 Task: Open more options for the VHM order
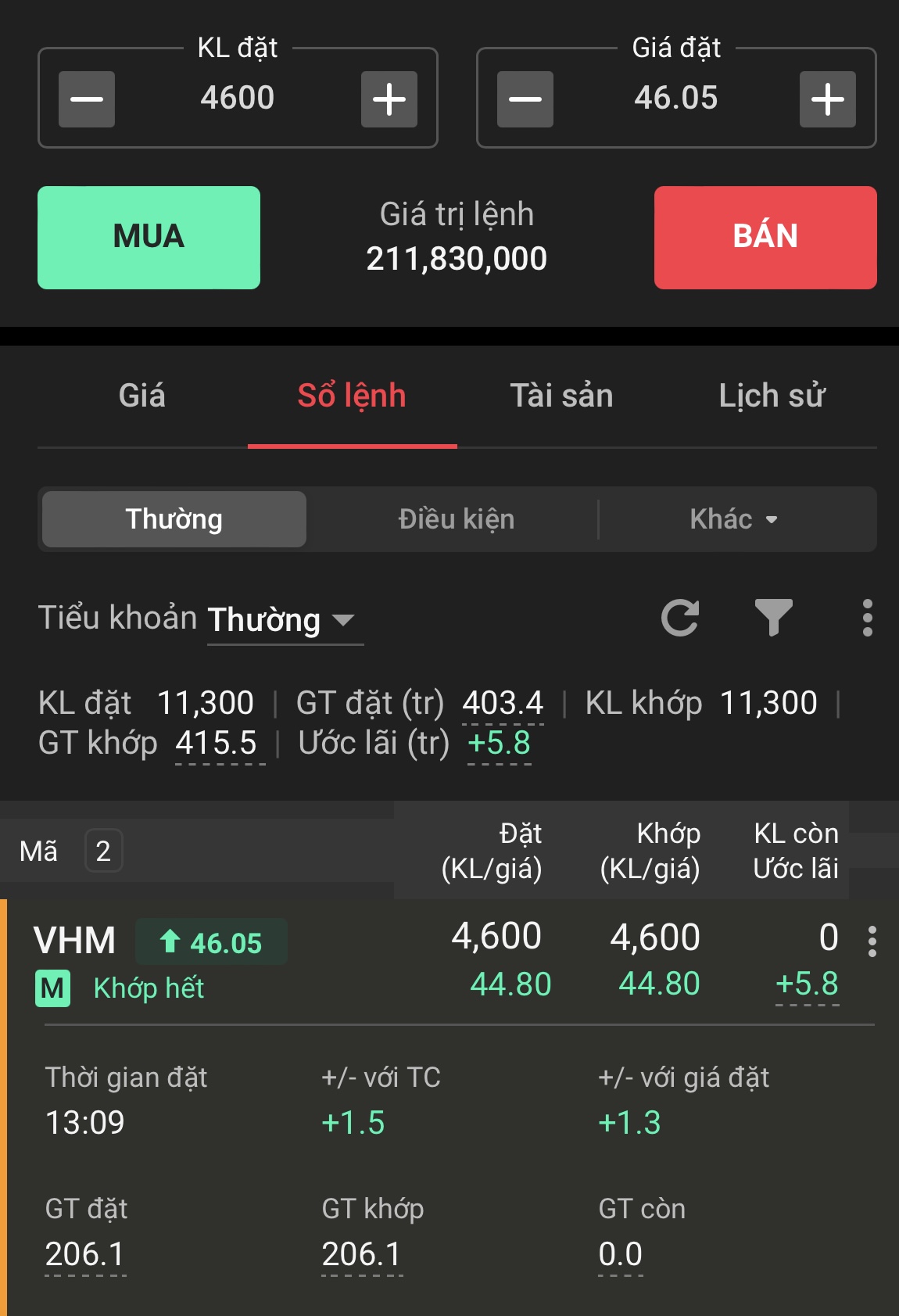tap(872, 942)
